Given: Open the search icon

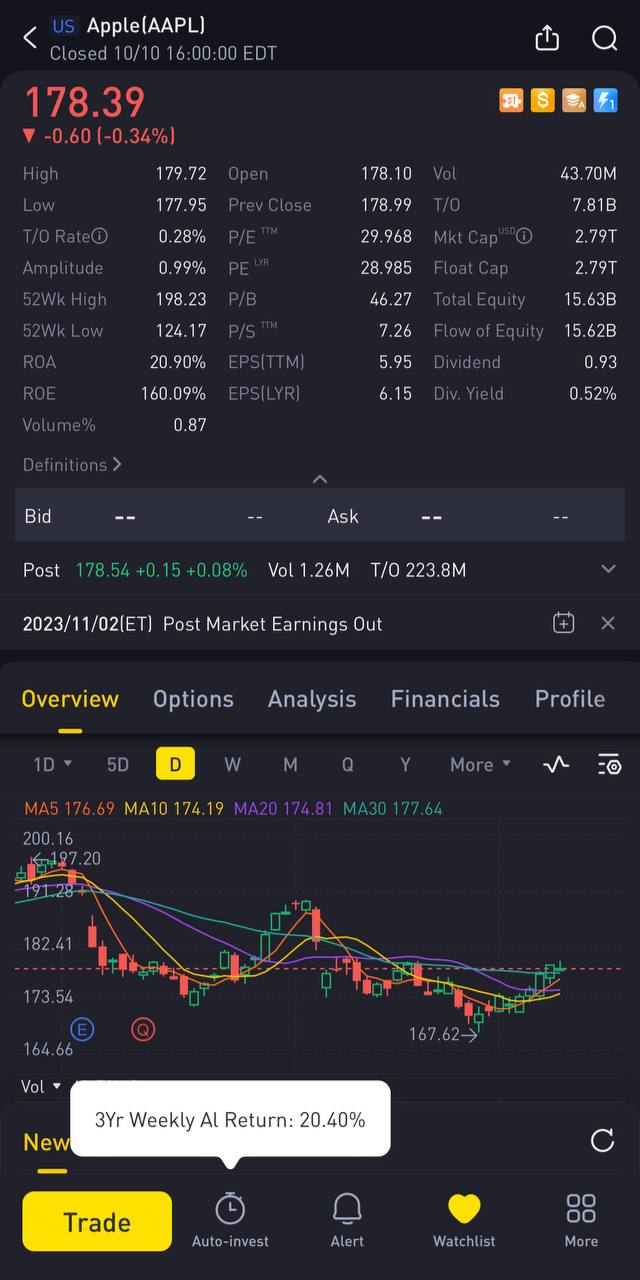Looking at the screenshot, I should [x=604, y=38].
